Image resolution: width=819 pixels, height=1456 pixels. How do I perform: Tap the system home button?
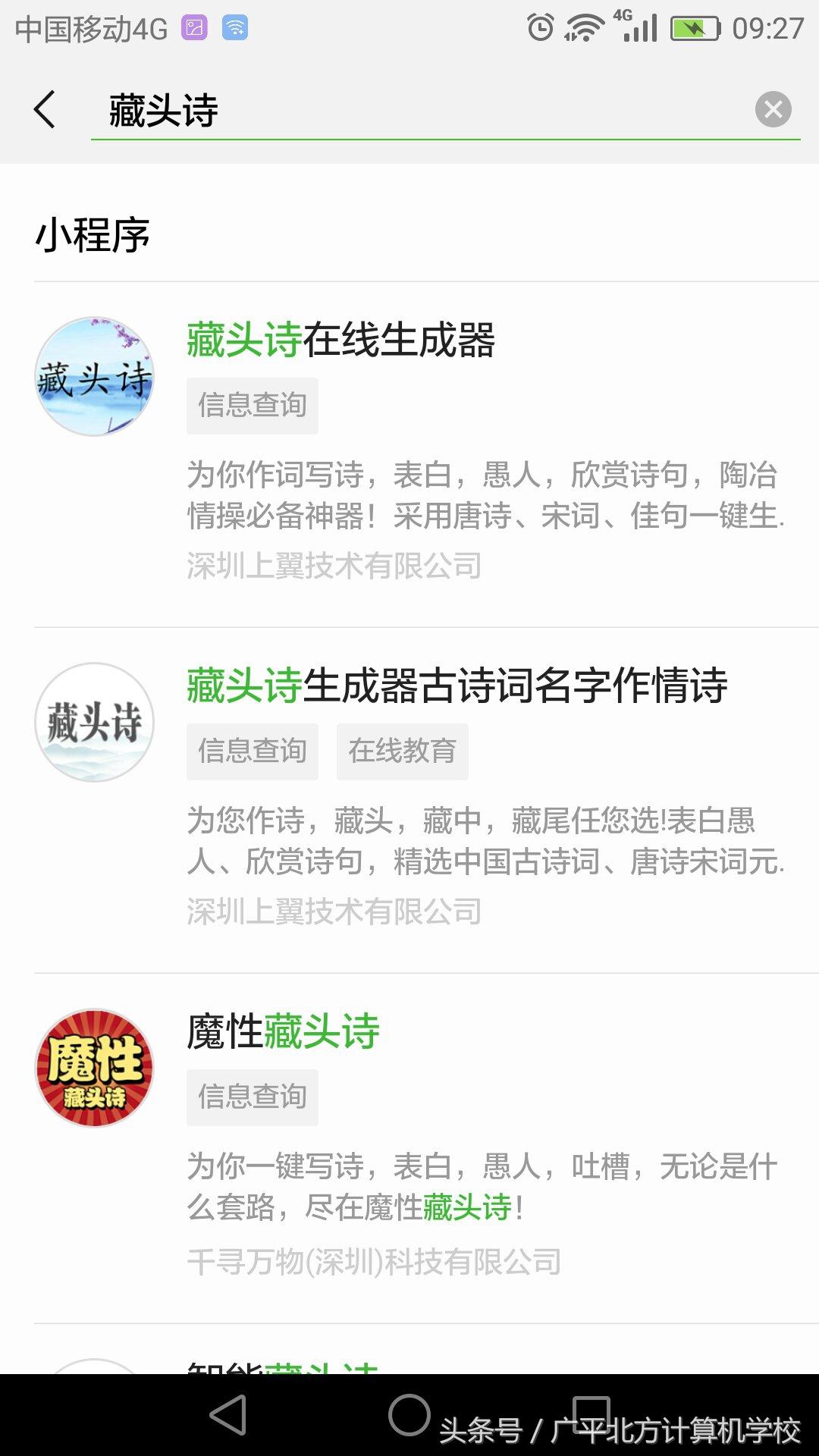pyautogui.click(x=409, y=1415)
